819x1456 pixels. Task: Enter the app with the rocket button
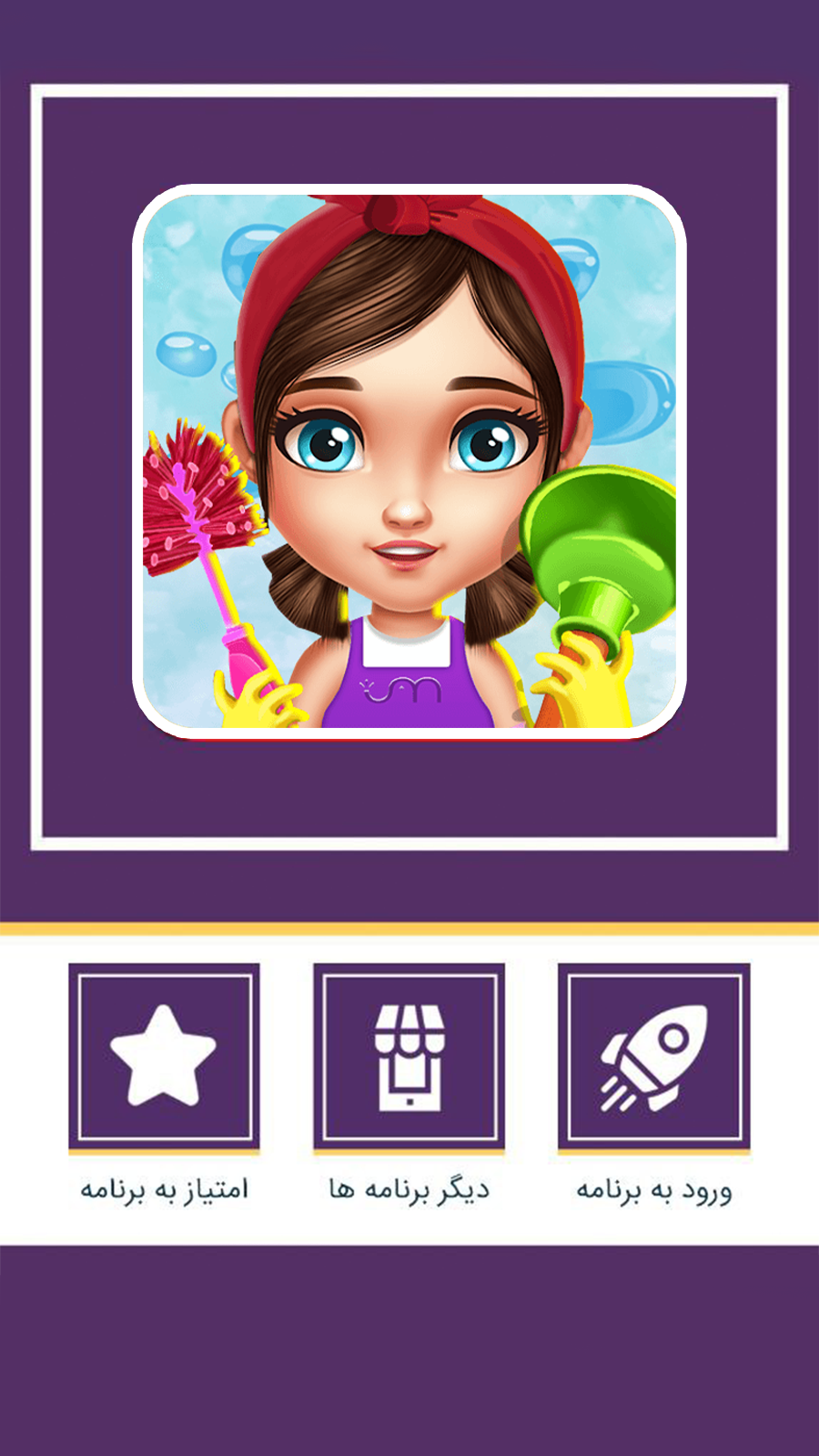pos(653,1057)
